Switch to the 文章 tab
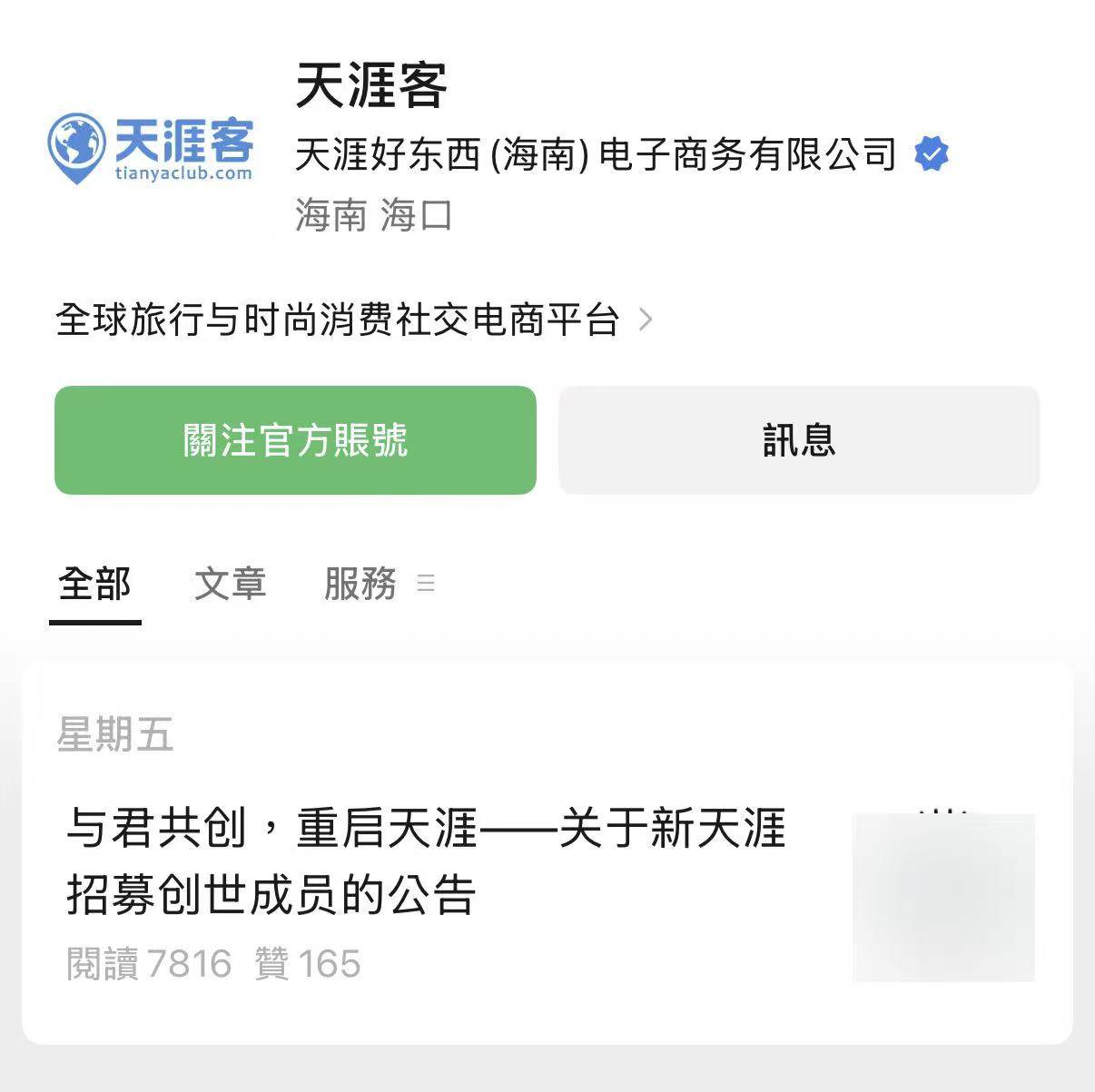Screen dimensions: 1095x1092 coord(230,584)
